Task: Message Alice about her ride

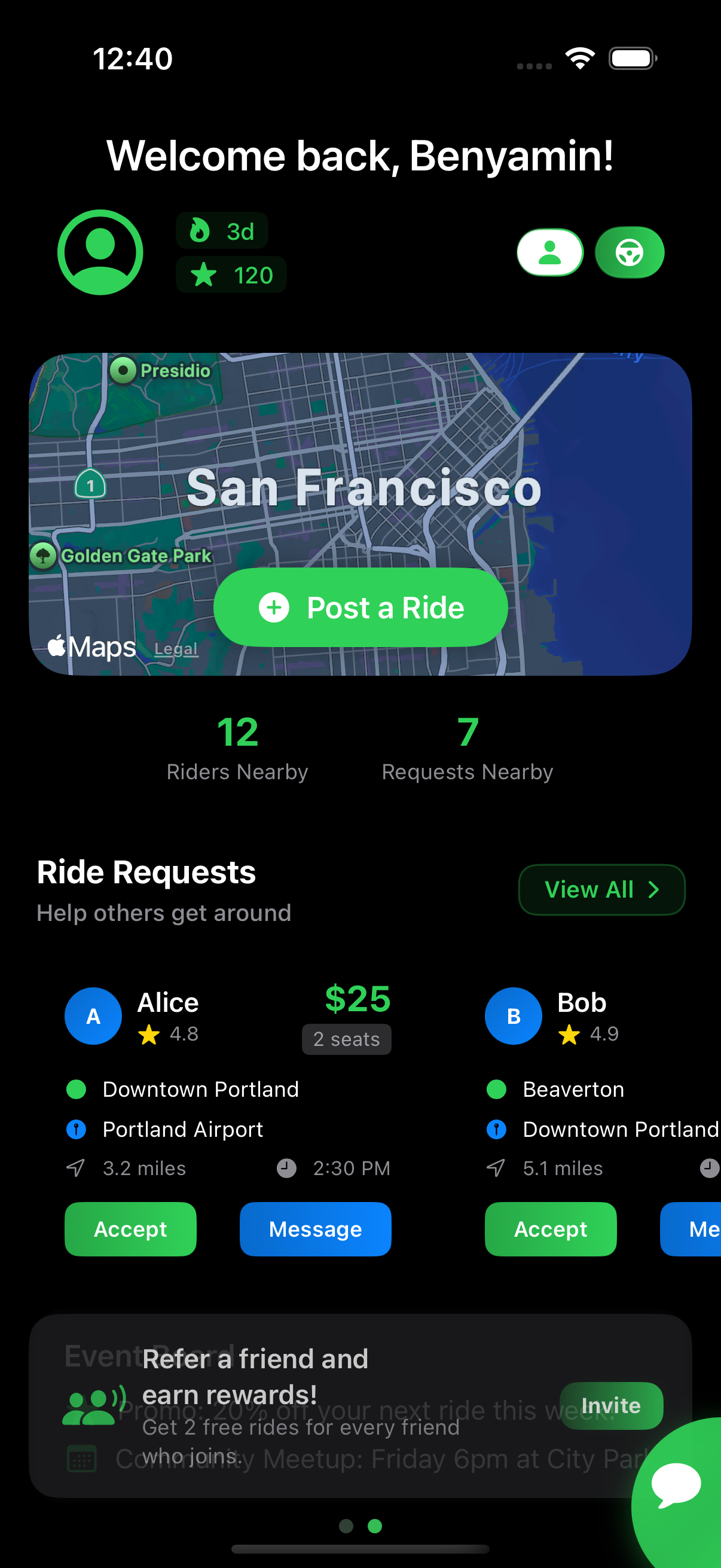Action: coord(315,1229)
